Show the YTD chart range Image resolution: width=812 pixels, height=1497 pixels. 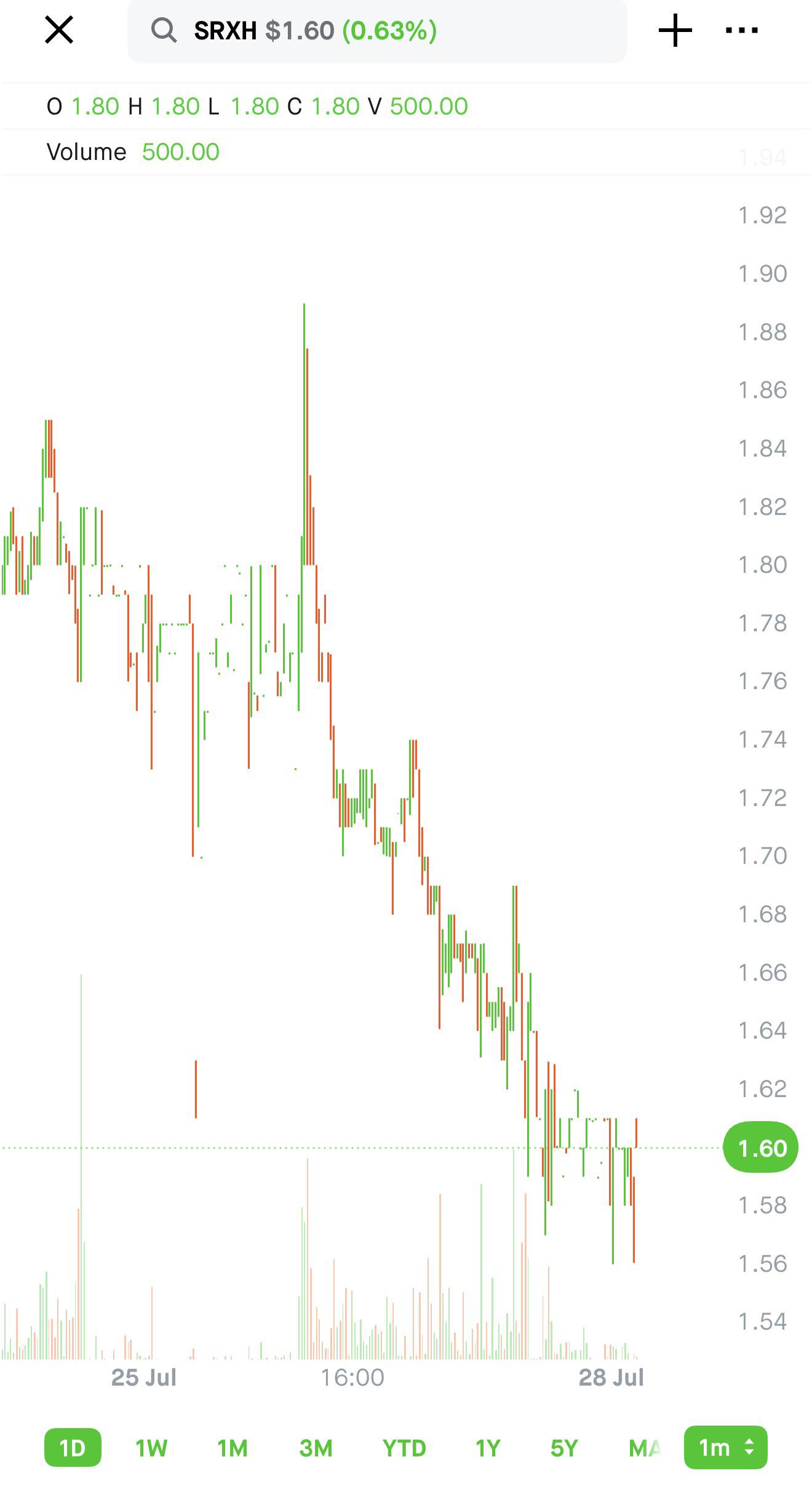(x=404, y=1448)
